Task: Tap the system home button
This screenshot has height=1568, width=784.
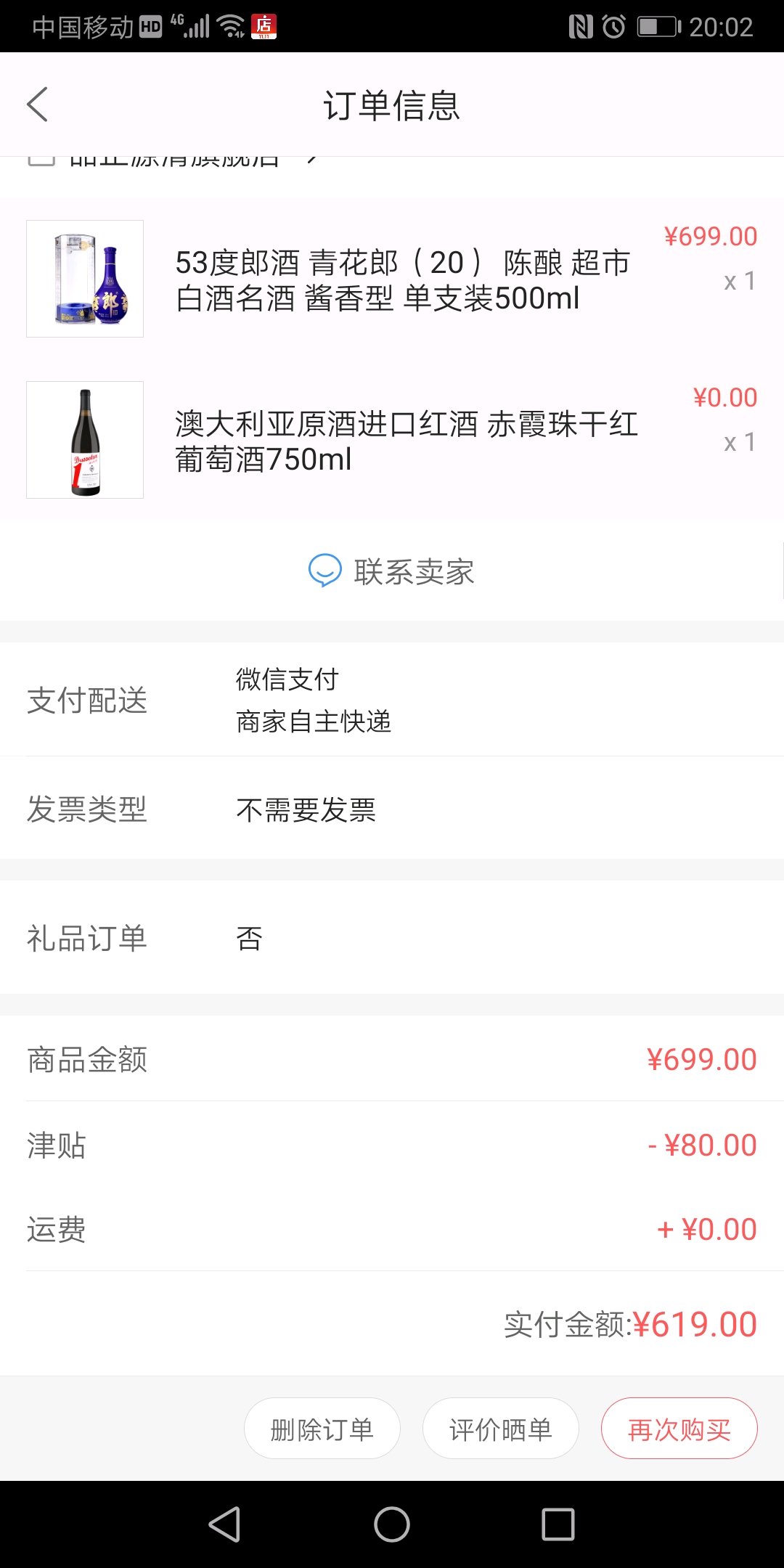Action: coord(392,1524)
